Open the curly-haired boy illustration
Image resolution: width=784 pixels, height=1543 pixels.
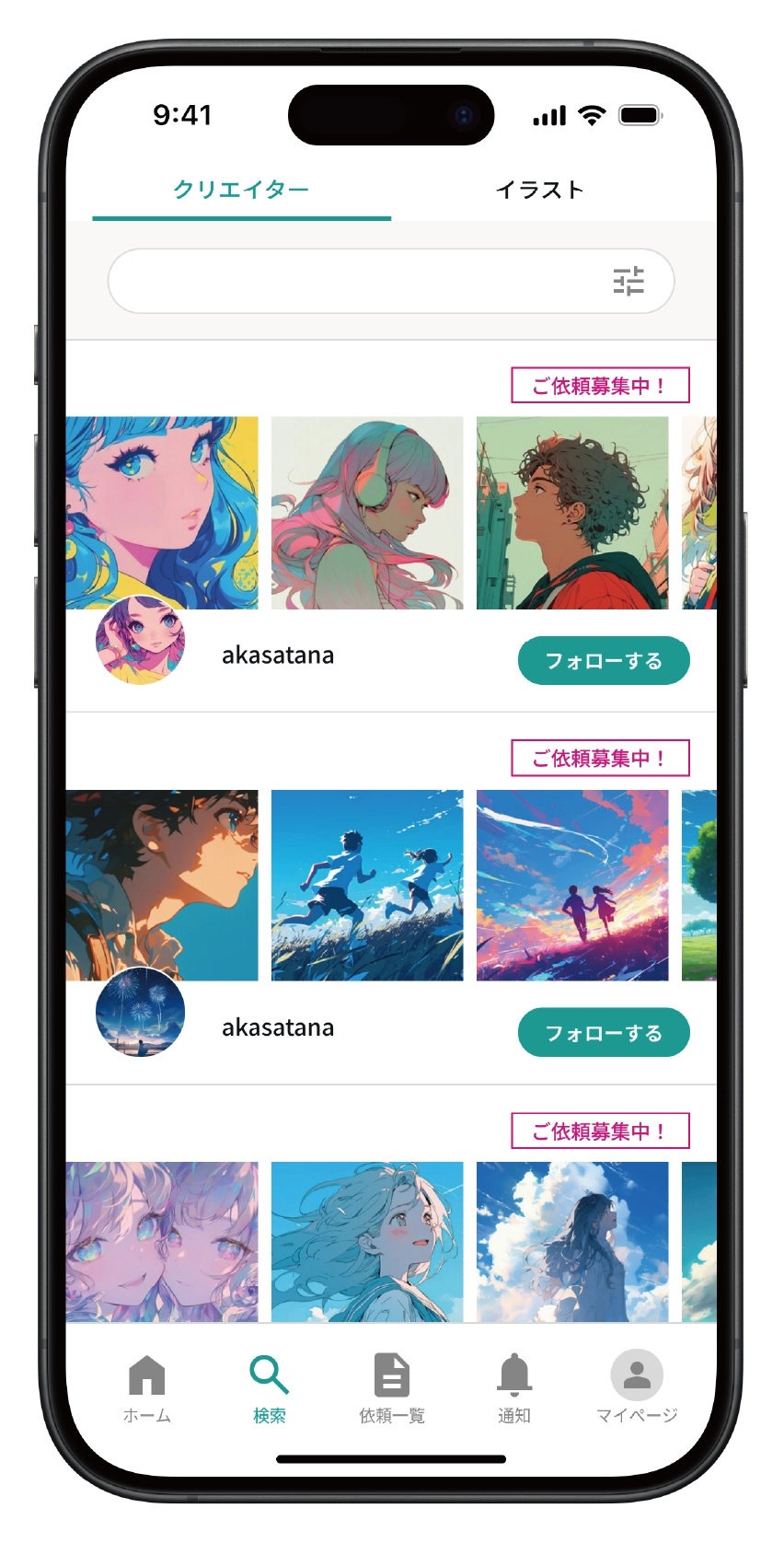(572, 512)
